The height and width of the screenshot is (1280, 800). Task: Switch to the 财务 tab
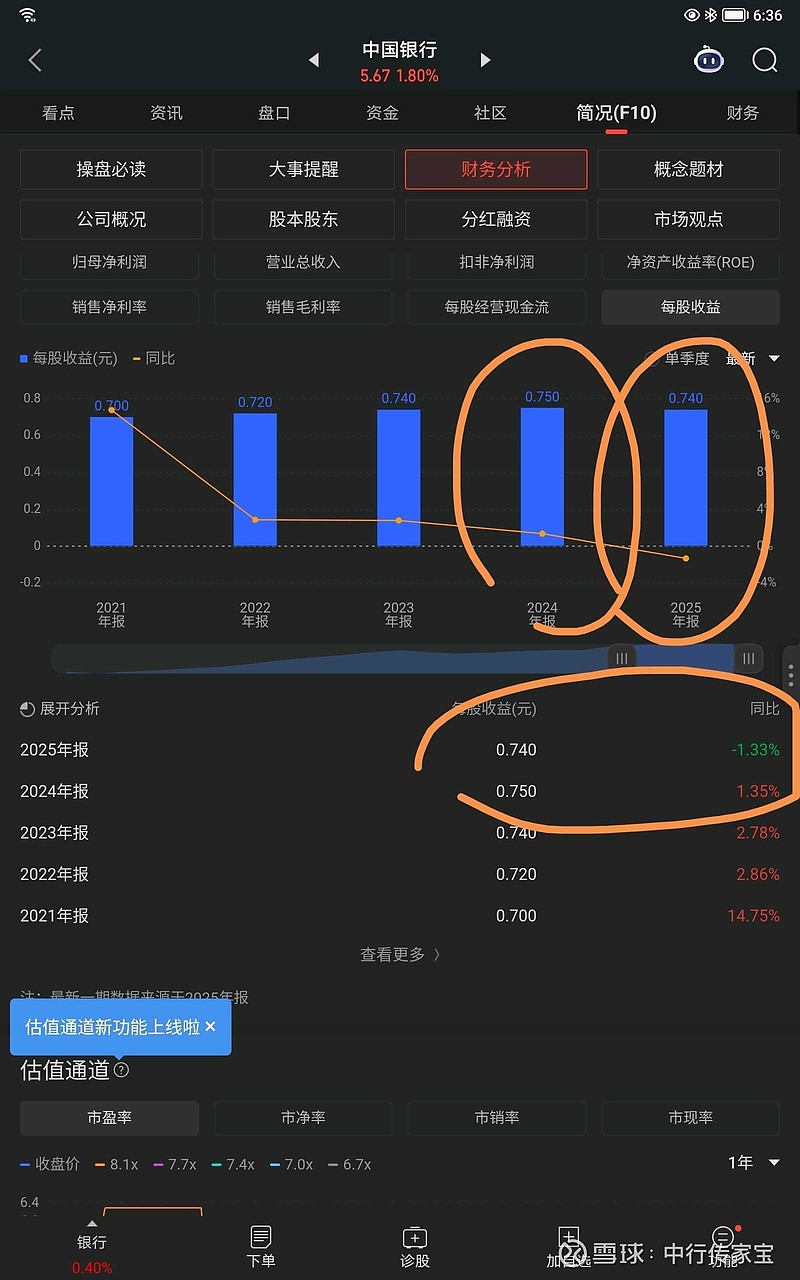point(741,113)
